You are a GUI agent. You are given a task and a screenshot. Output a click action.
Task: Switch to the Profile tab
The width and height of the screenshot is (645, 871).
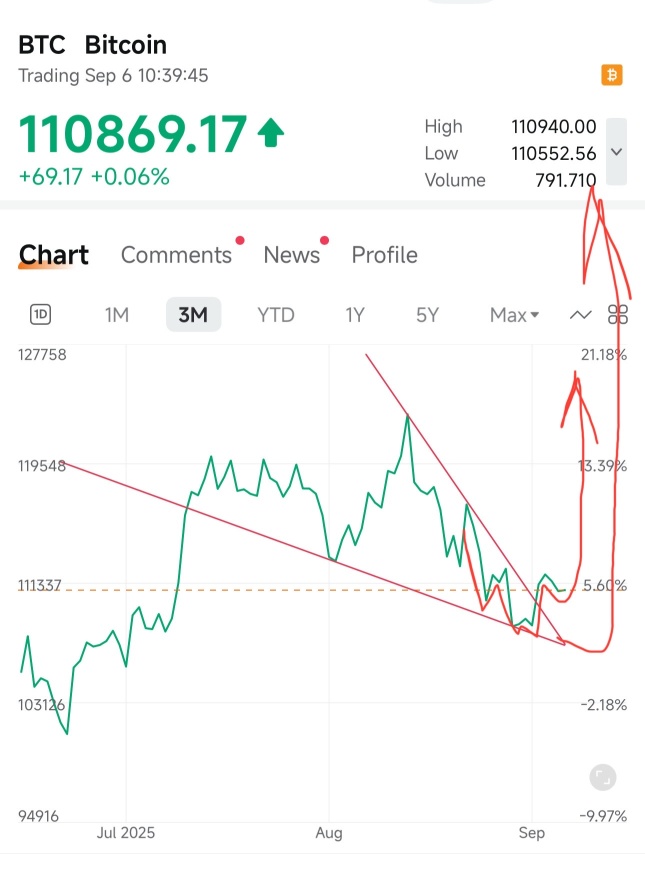coord(384,255)
